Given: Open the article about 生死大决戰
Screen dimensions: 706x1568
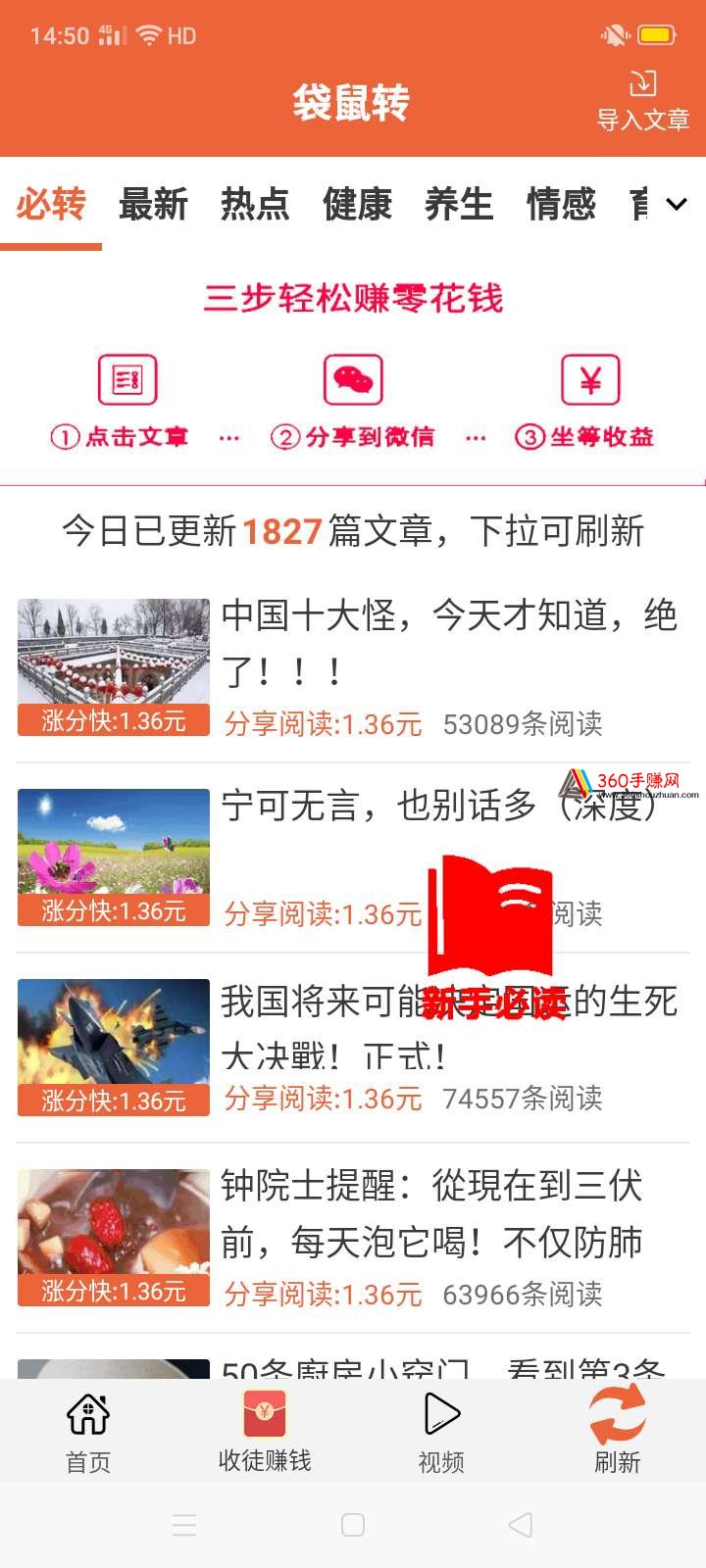Looking at the screenshot, I should coord(353,1048).
